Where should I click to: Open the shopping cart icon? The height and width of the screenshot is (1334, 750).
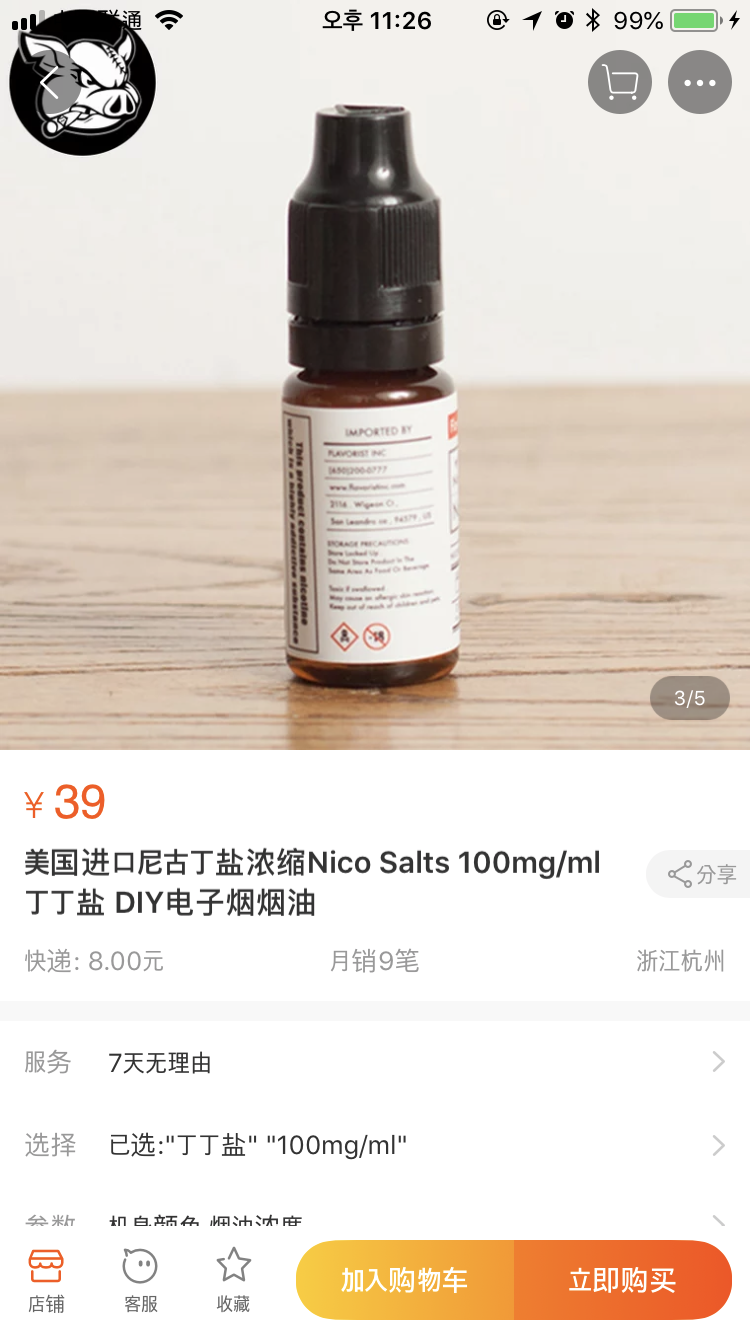pos(620,82)
